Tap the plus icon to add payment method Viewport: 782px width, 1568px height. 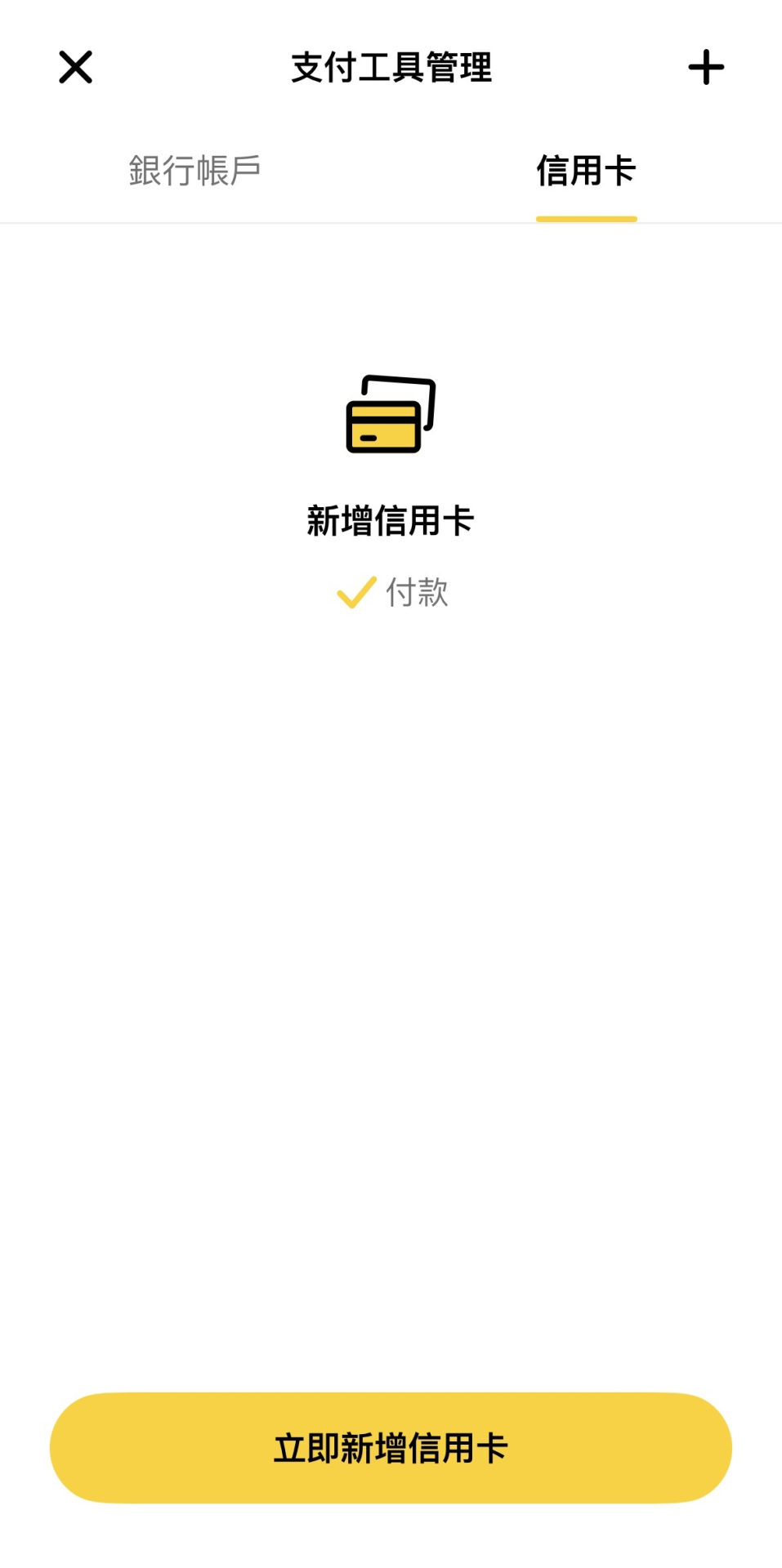[706, 68]
